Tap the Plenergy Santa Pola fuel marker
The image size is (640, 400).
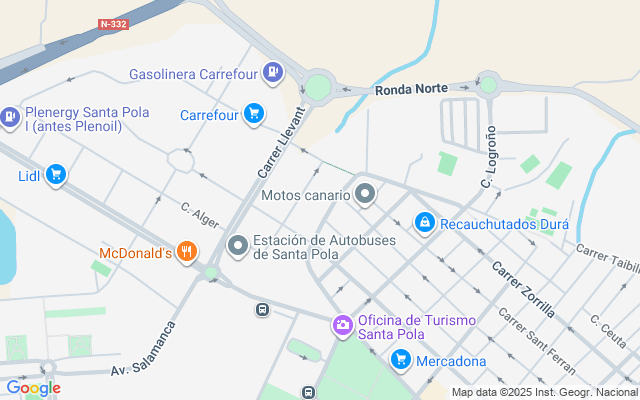tap(10, 117)
